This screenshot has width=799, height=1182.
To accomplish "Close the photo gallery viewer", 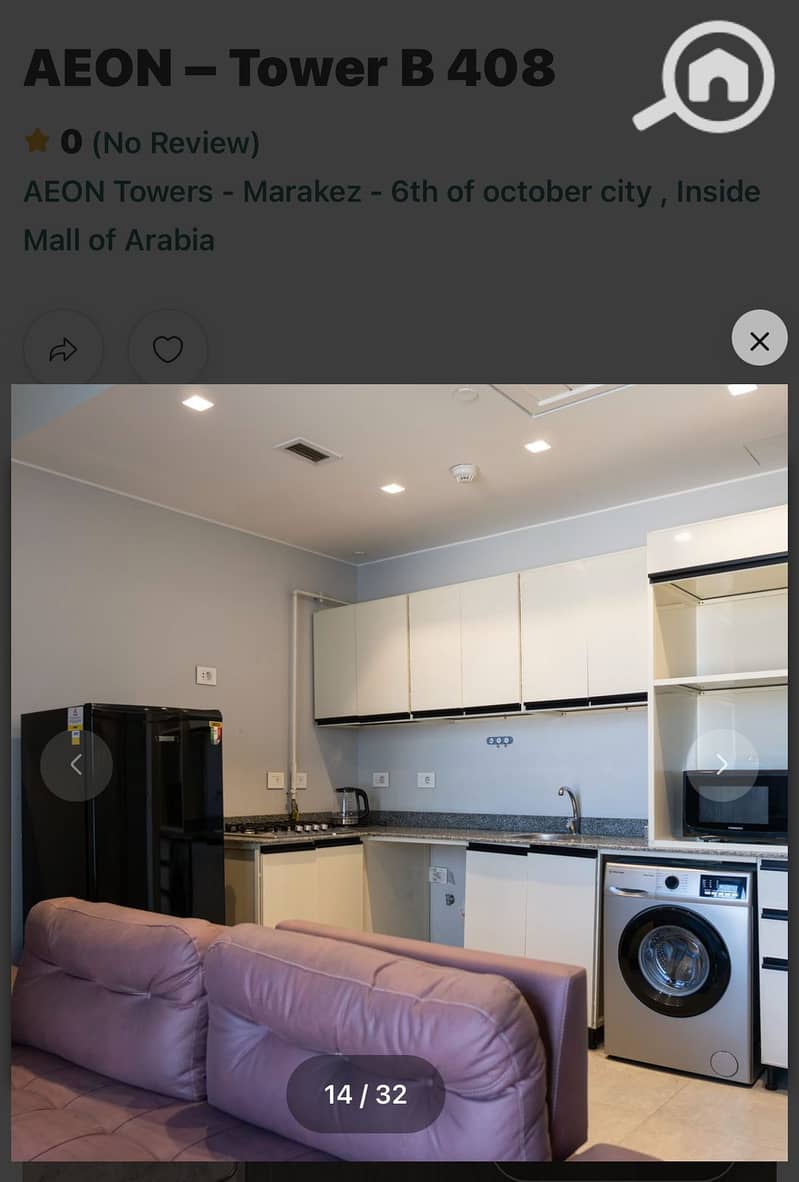I will 759,341.
